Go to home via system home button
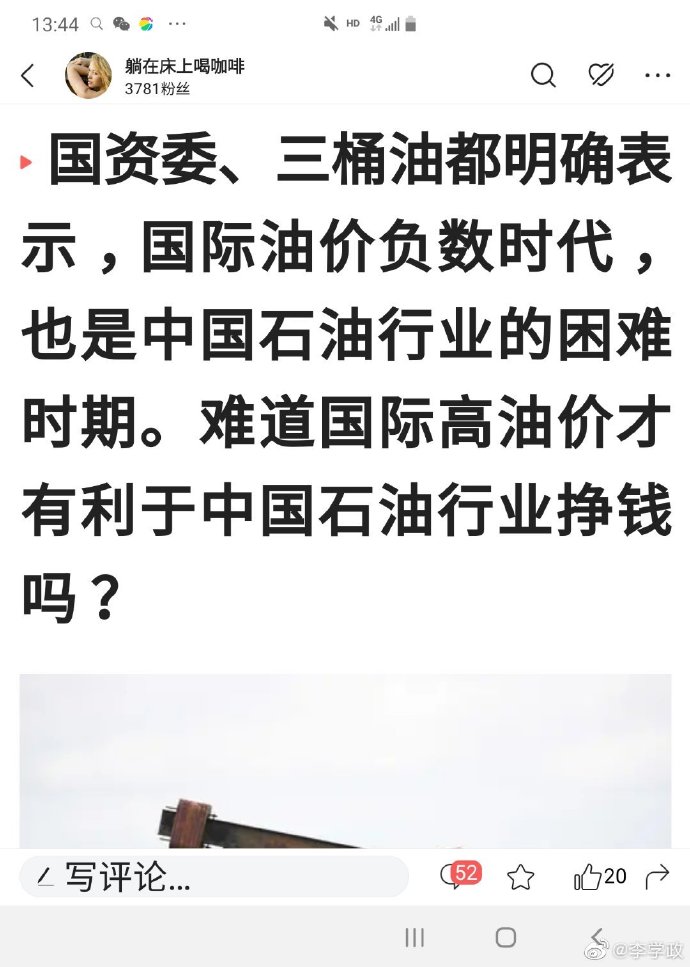Viewport: 690px width, 967px height. [x=506, y=937]
